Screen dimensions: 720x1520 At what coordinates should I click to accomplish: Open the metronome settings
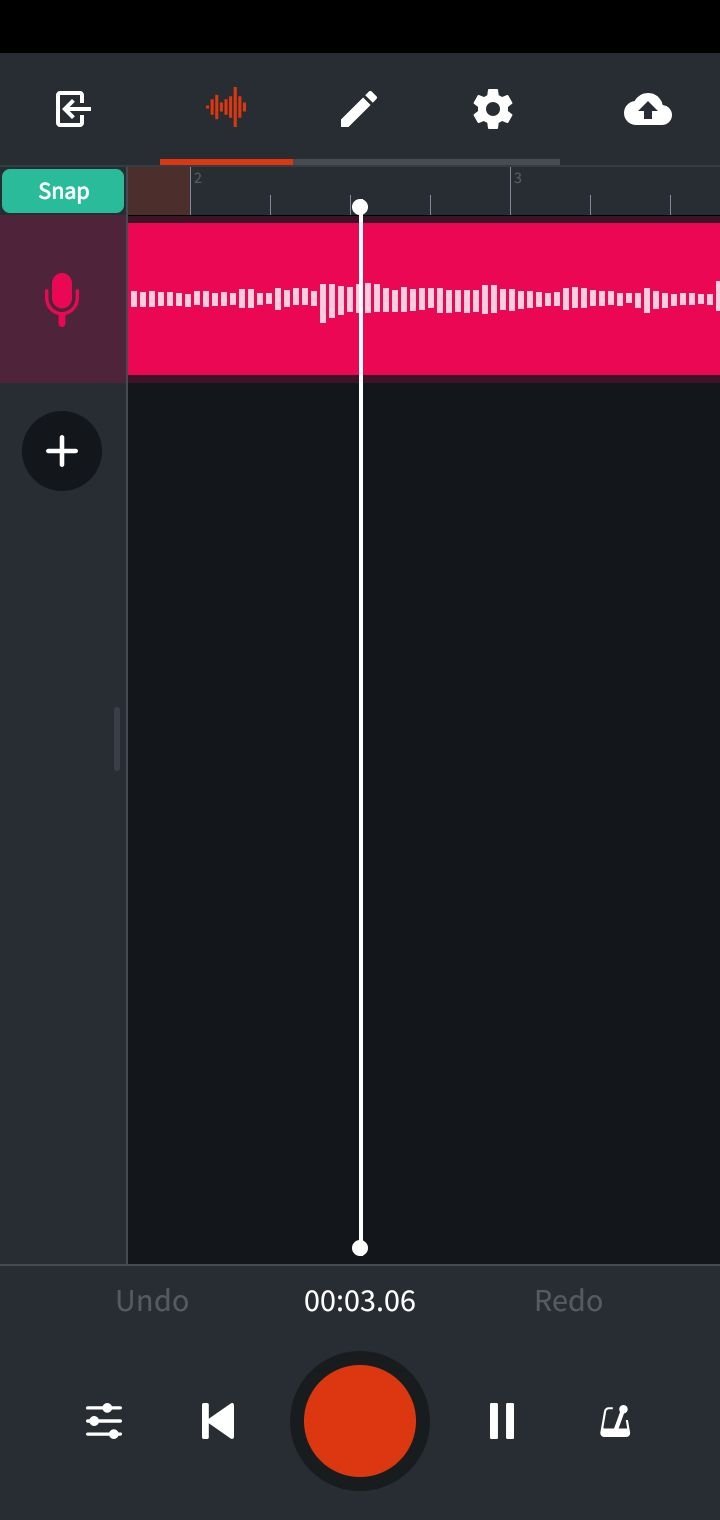pos(615,1421)
